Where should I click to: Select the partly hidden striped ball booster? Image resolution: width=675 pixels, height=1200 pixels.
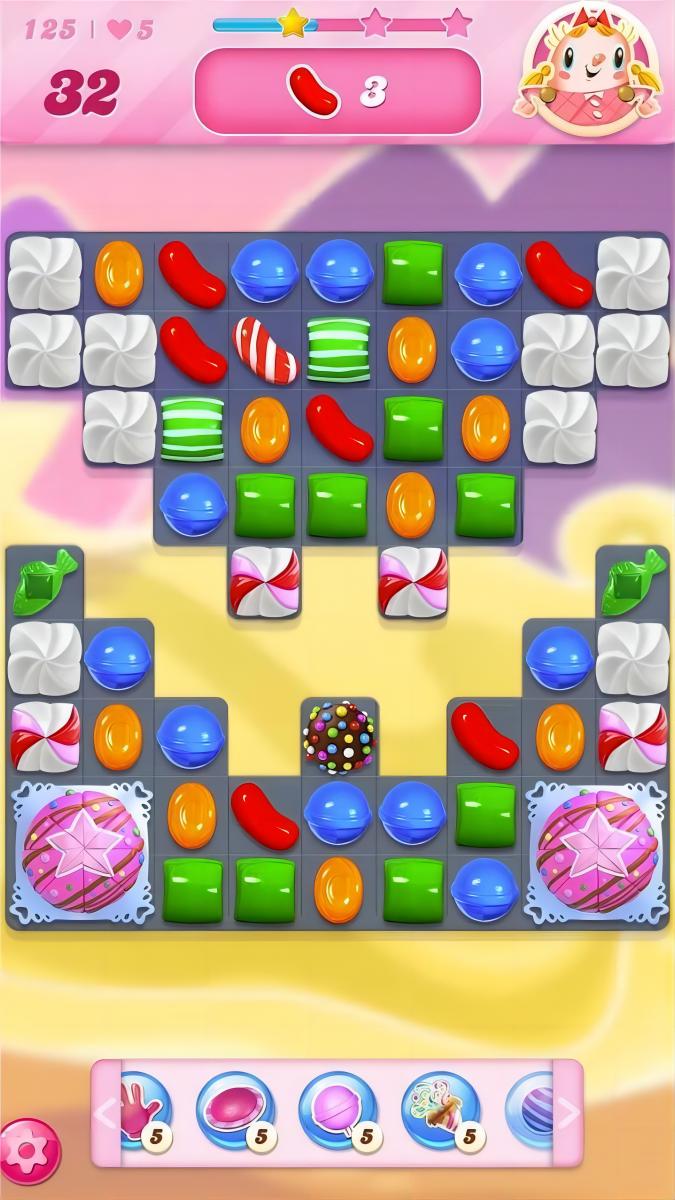click(x=529, y=1109)
